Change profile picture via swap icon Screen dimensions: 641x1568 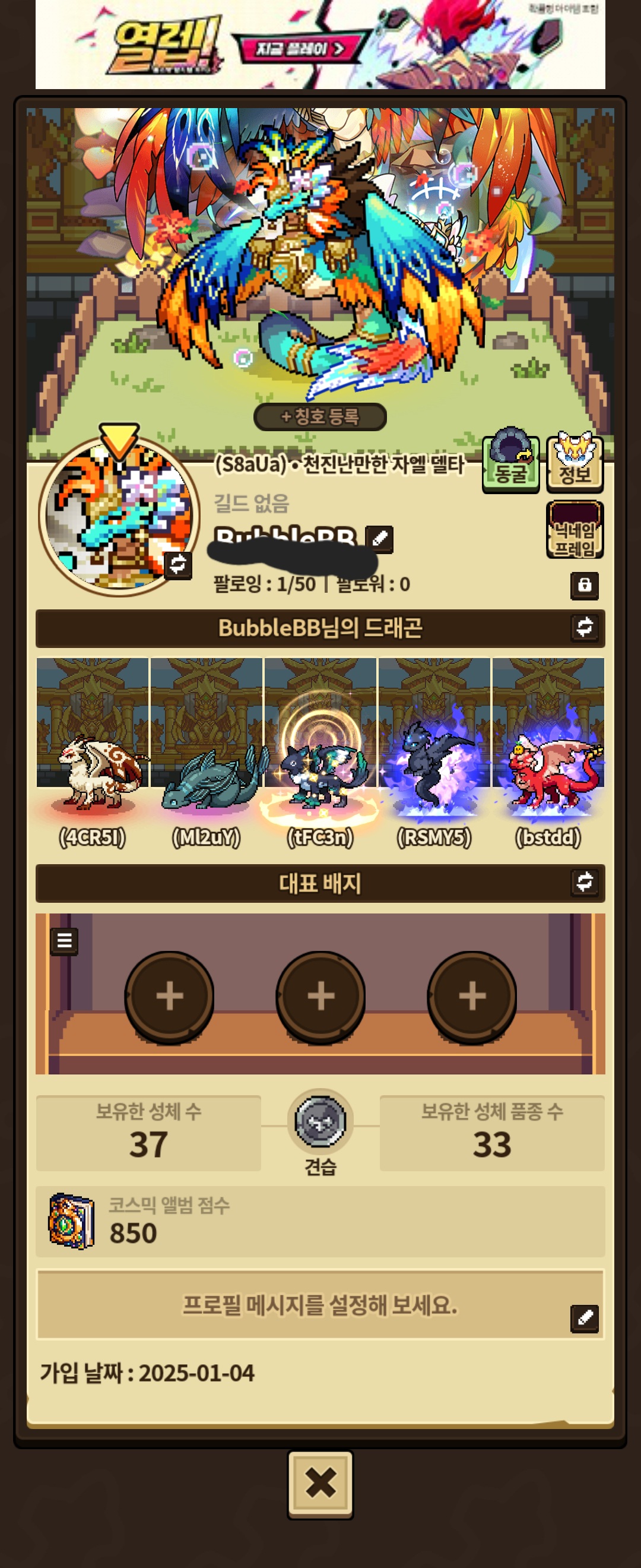point(177,565)
